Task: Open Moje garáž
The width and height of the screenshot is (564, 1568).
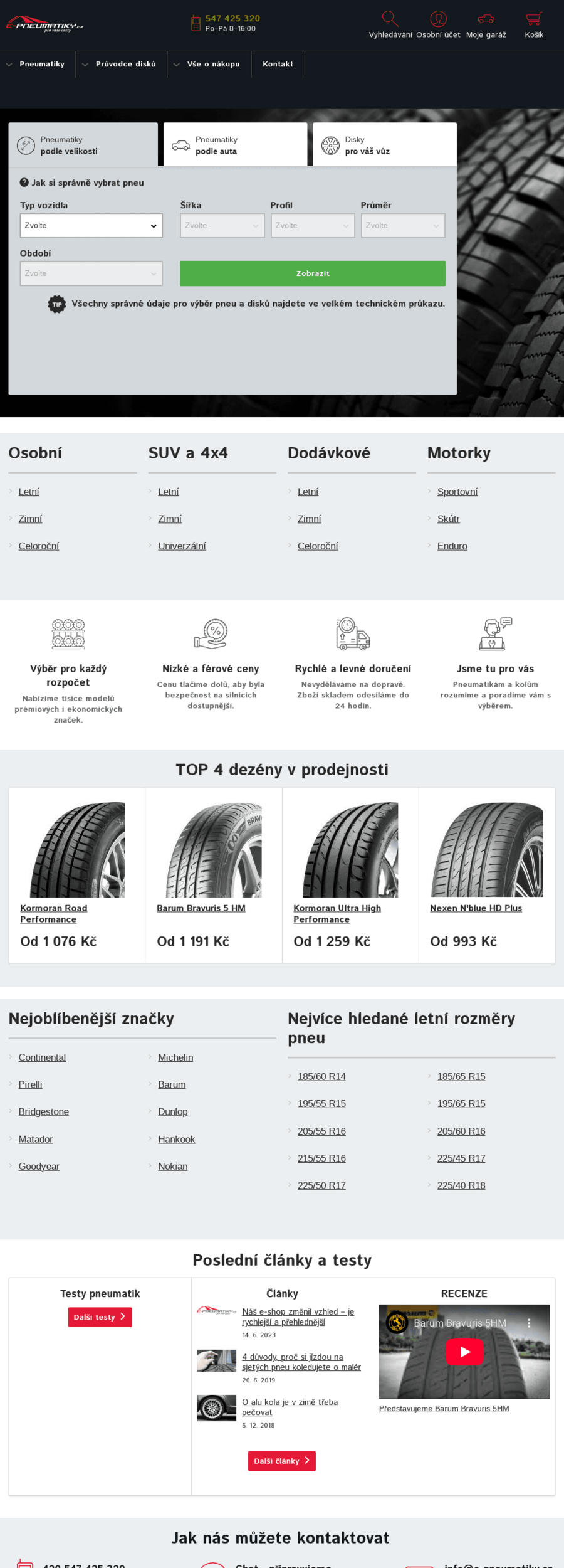Action: click(x=486, y=24)
